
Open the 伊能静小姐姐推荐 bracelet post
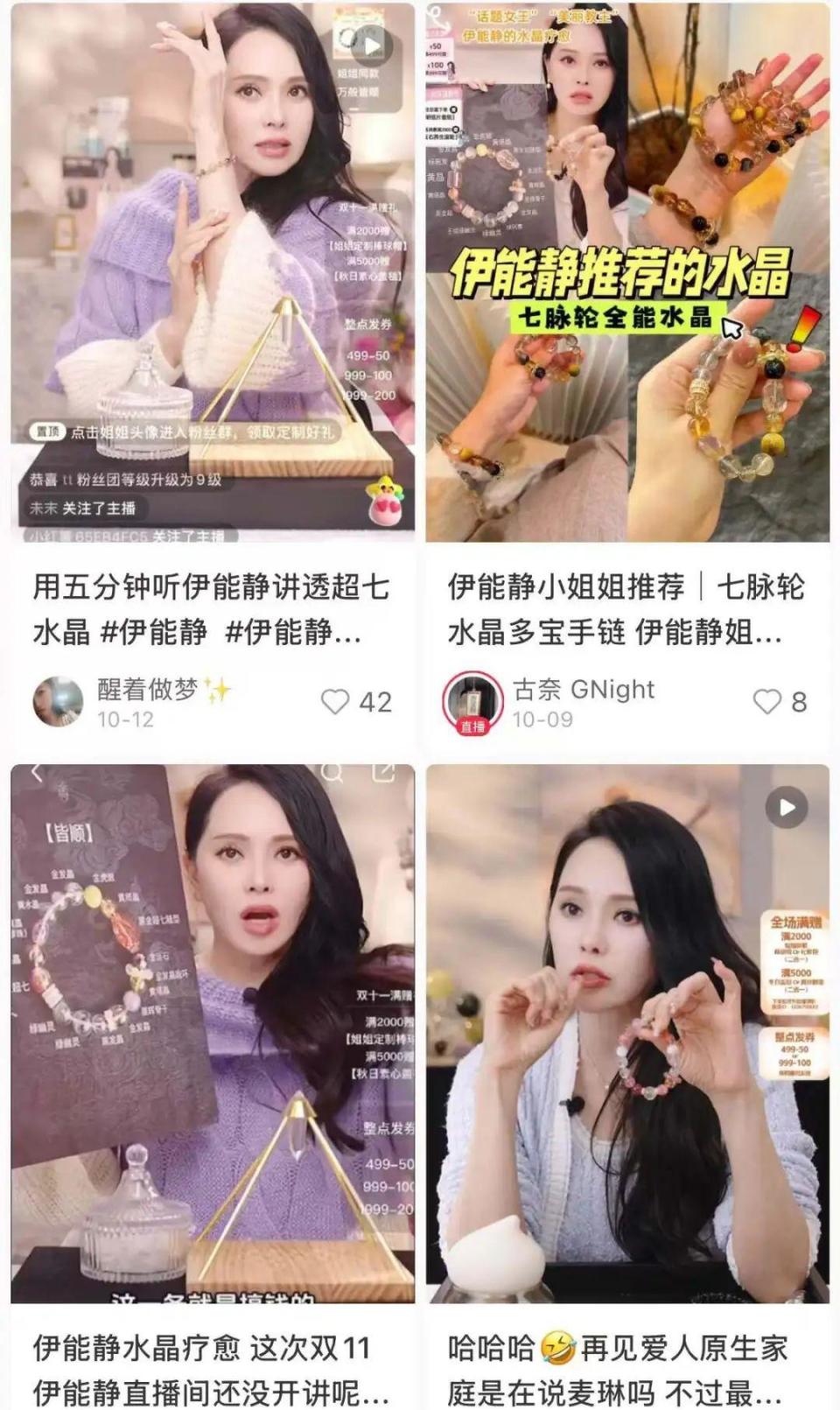pyautogui.click(x=630, y=608)
